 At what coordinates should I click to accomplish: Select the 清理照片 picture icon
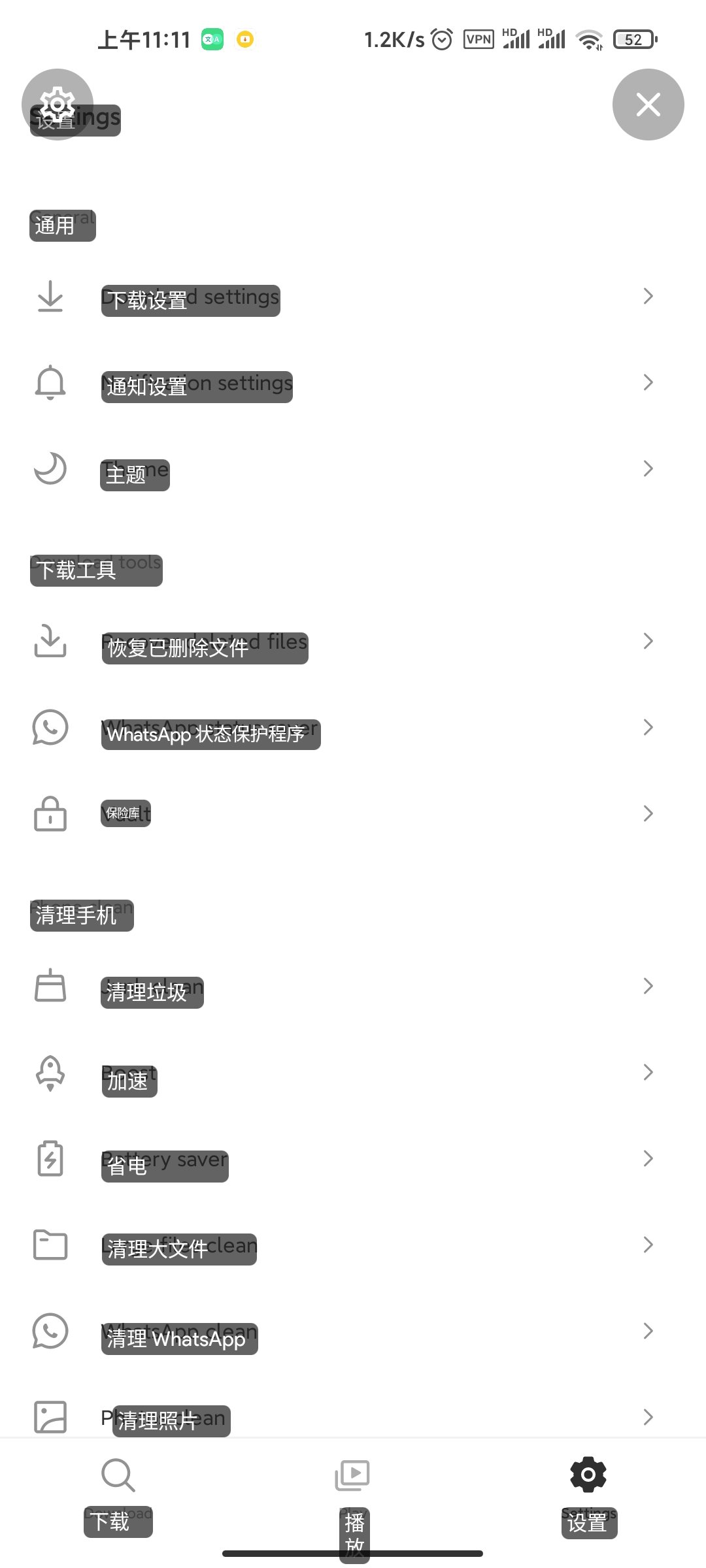[50, 1418]
